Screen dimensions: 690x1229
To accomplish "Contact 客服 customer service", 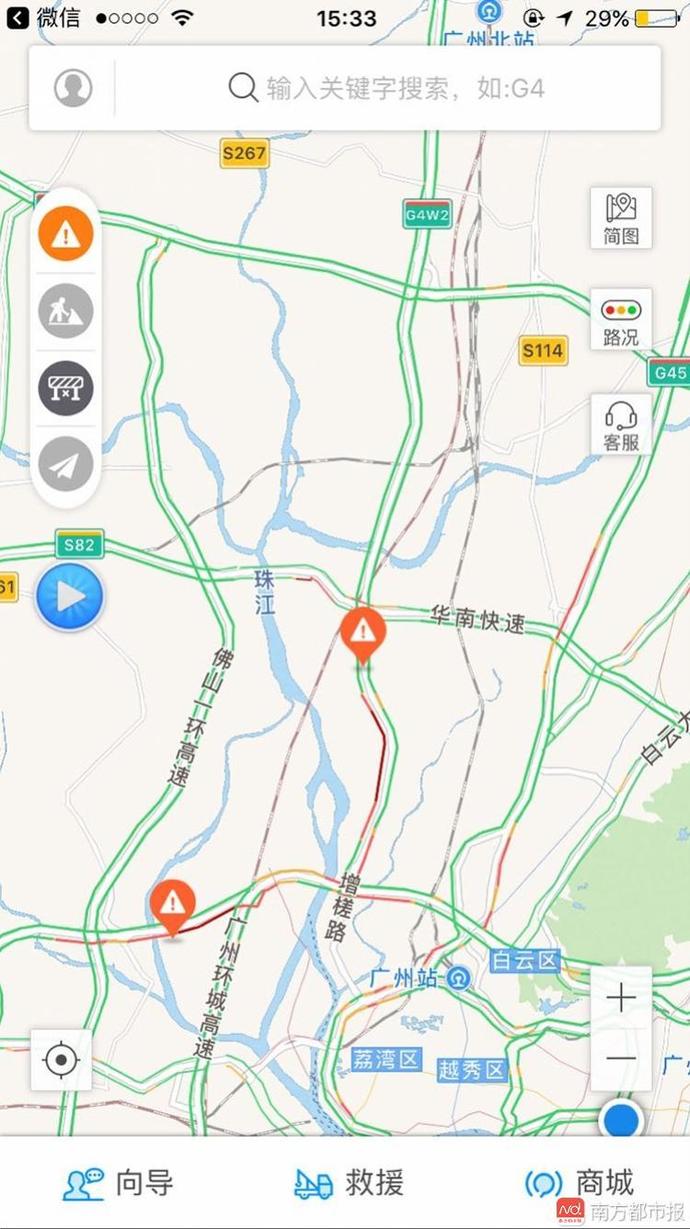I will pos(621,424).
